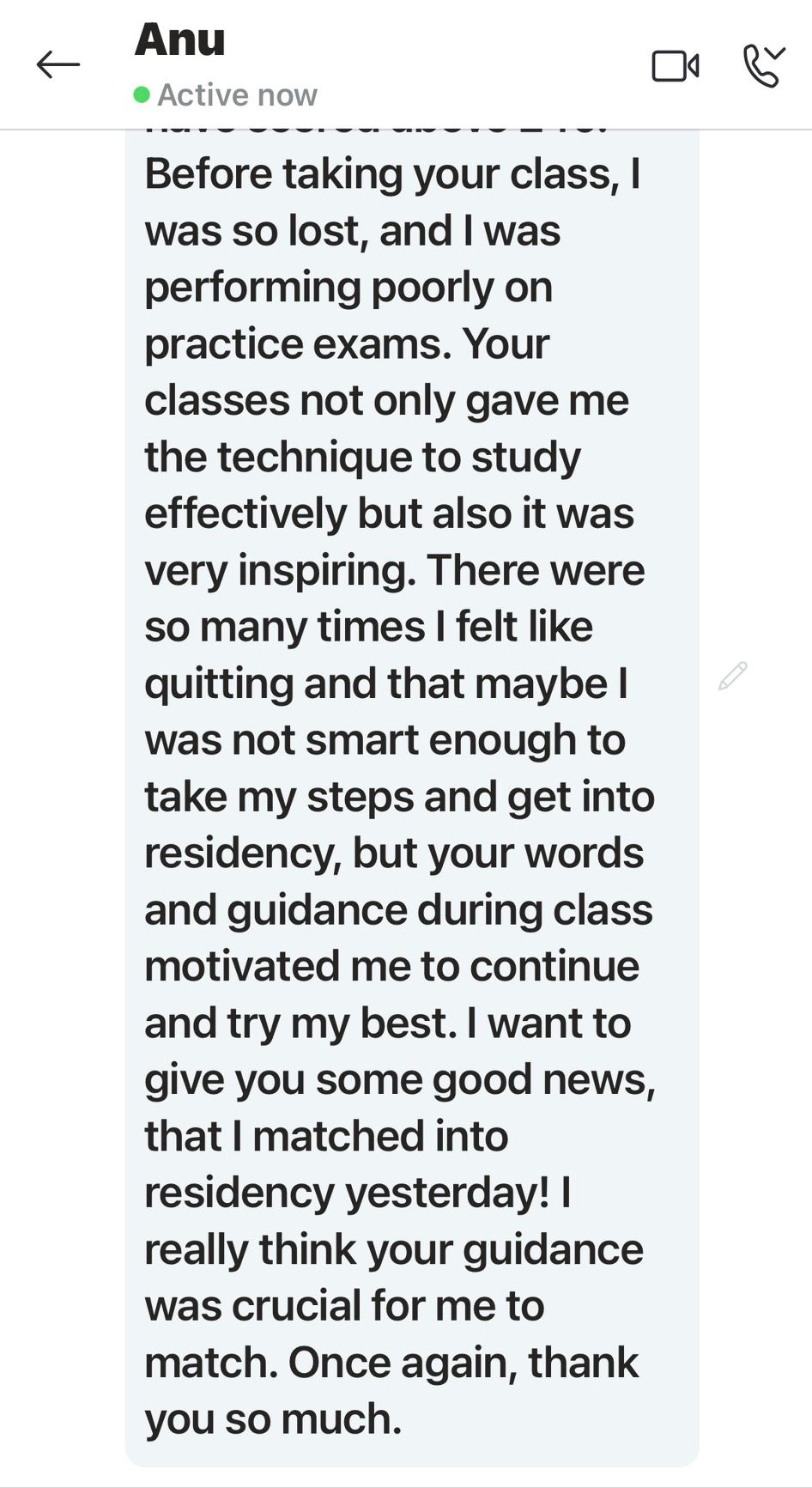Start a voice call with Anu
The width and height of the screenshot is (812, 1488).
click(x=763, y=66)
